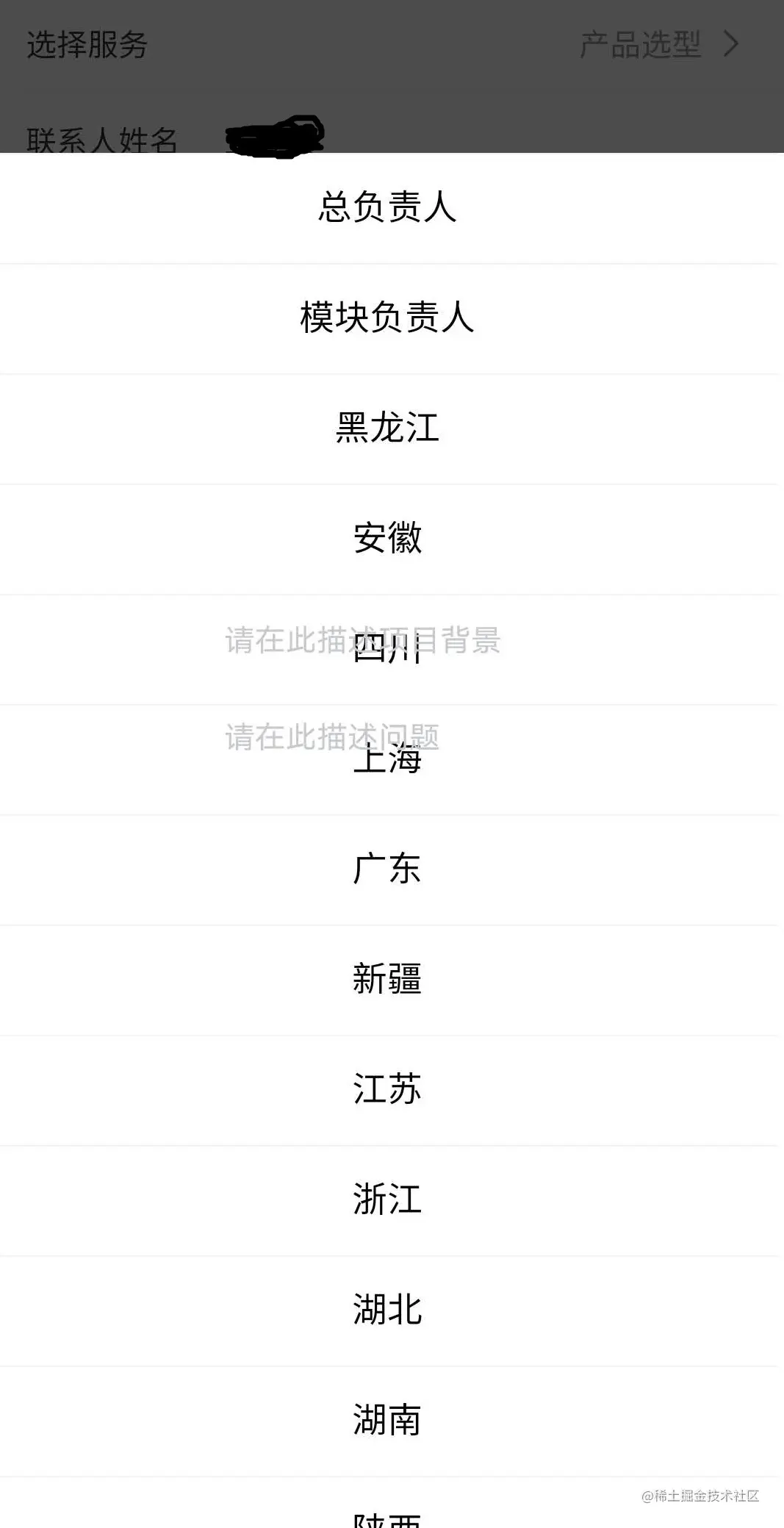
Task: Open the 选择服务 service selector
Action: tap(88, 44)
